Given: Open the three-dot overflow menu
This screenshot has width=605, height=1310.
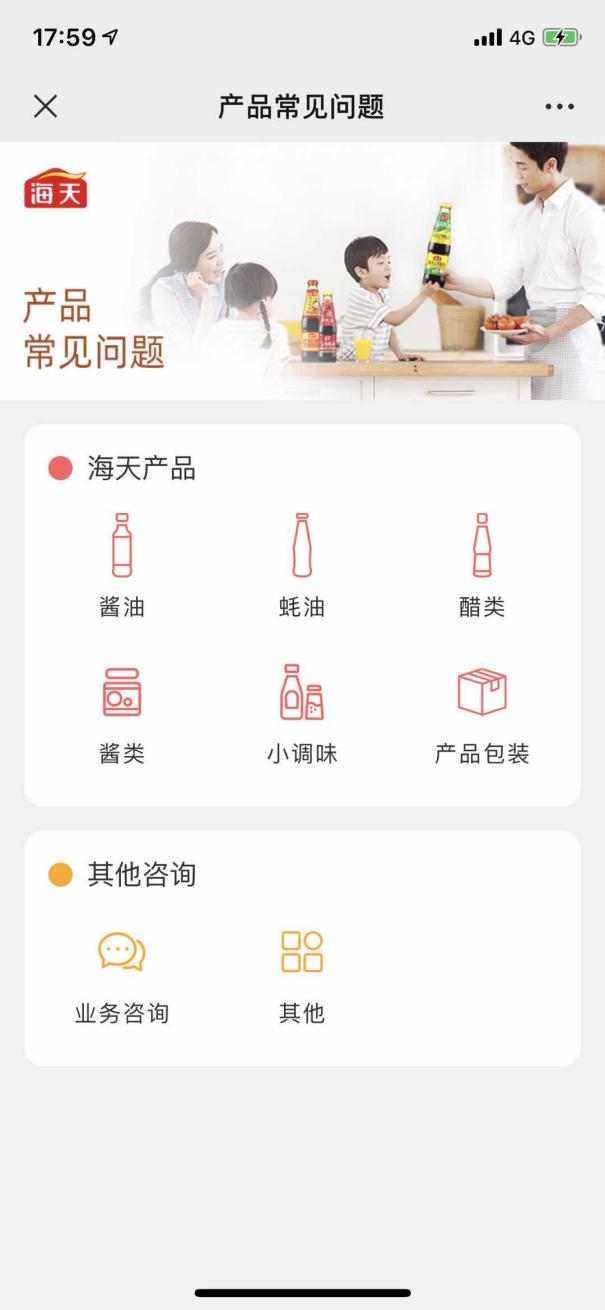Looking at the screenshot, I should (x=559, y=107).
